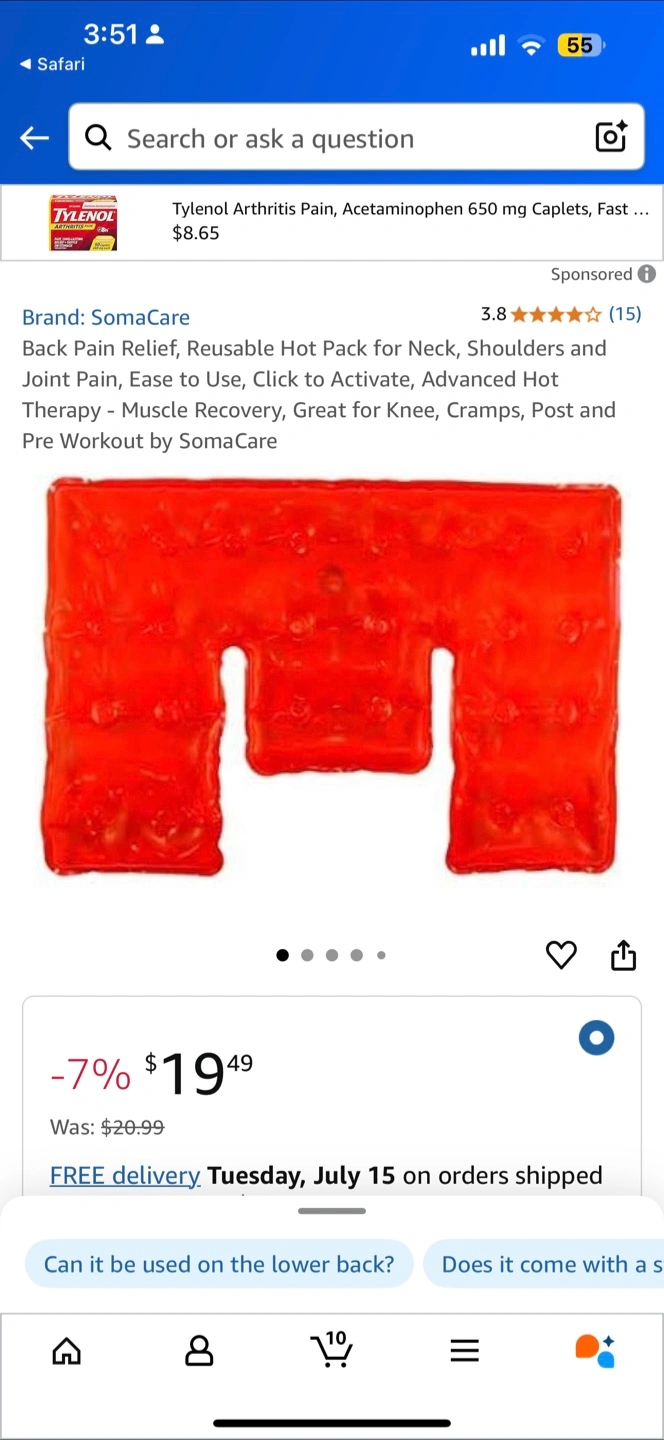Screen dimensions: 664x1440
Task: Open the Sponsored info icon
Action: pos(647,274)
